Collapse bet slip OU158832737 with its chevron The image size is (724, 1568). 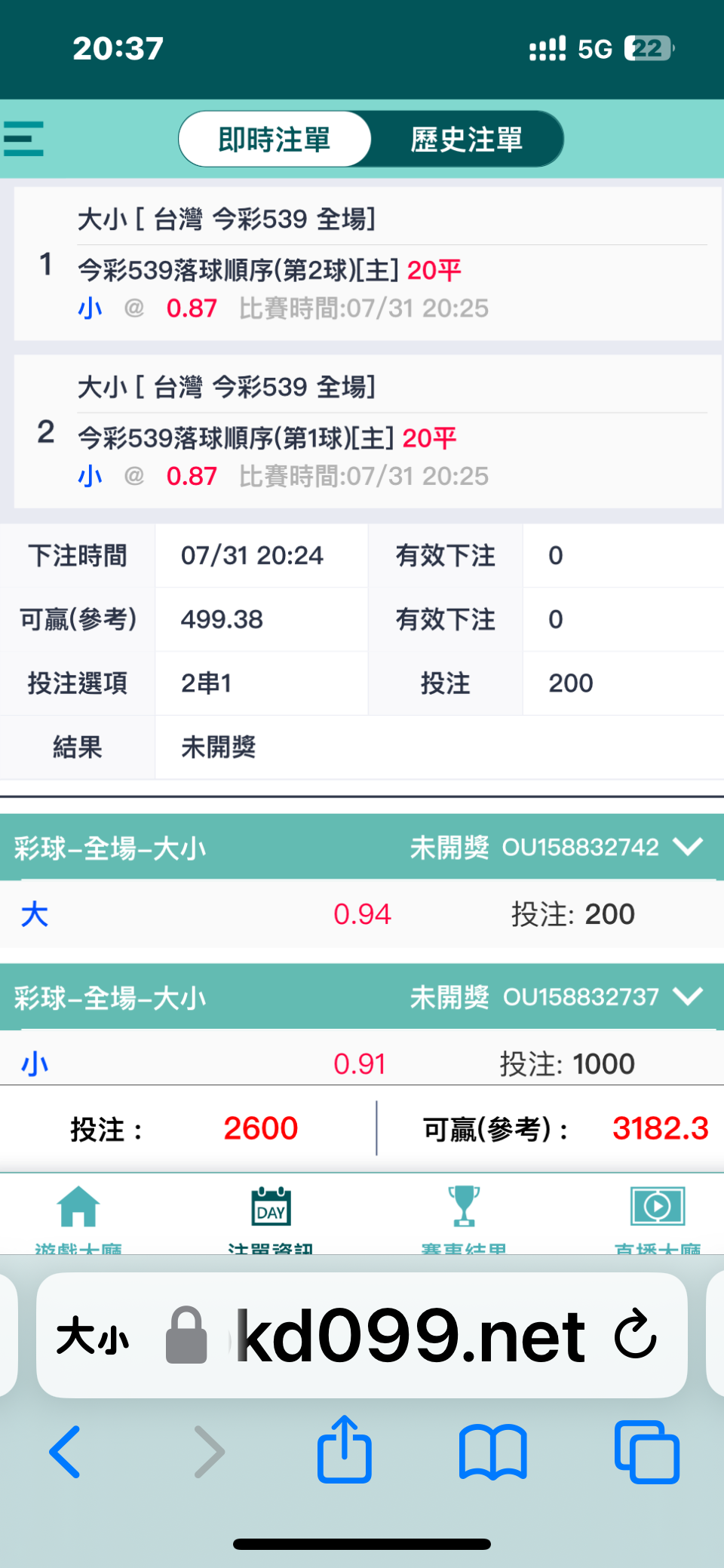pyautogui.click(x=688, y=996)
